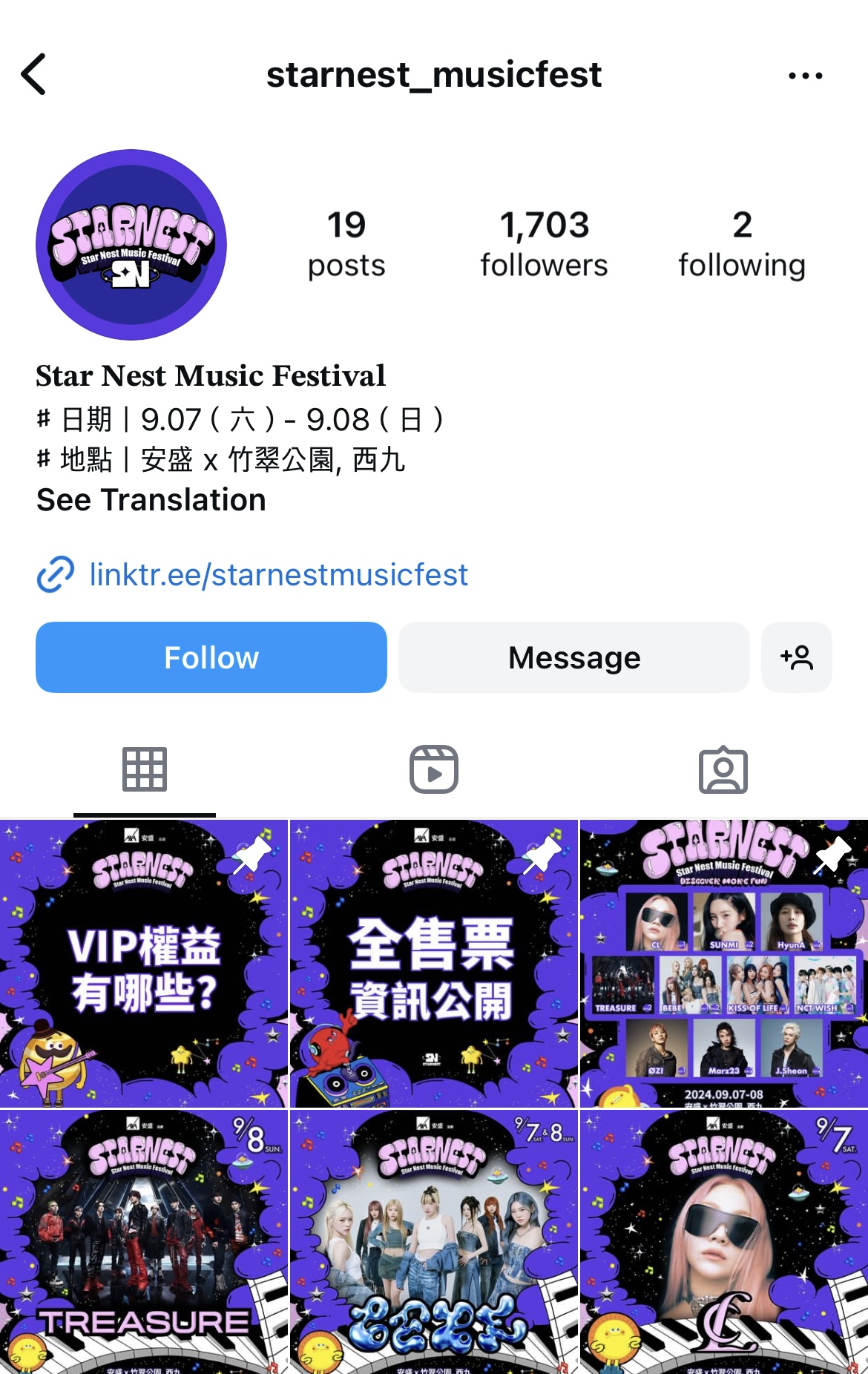Follow starnest_musicfest
This screenshot has width=868, height=1374.
coord(211,657)
